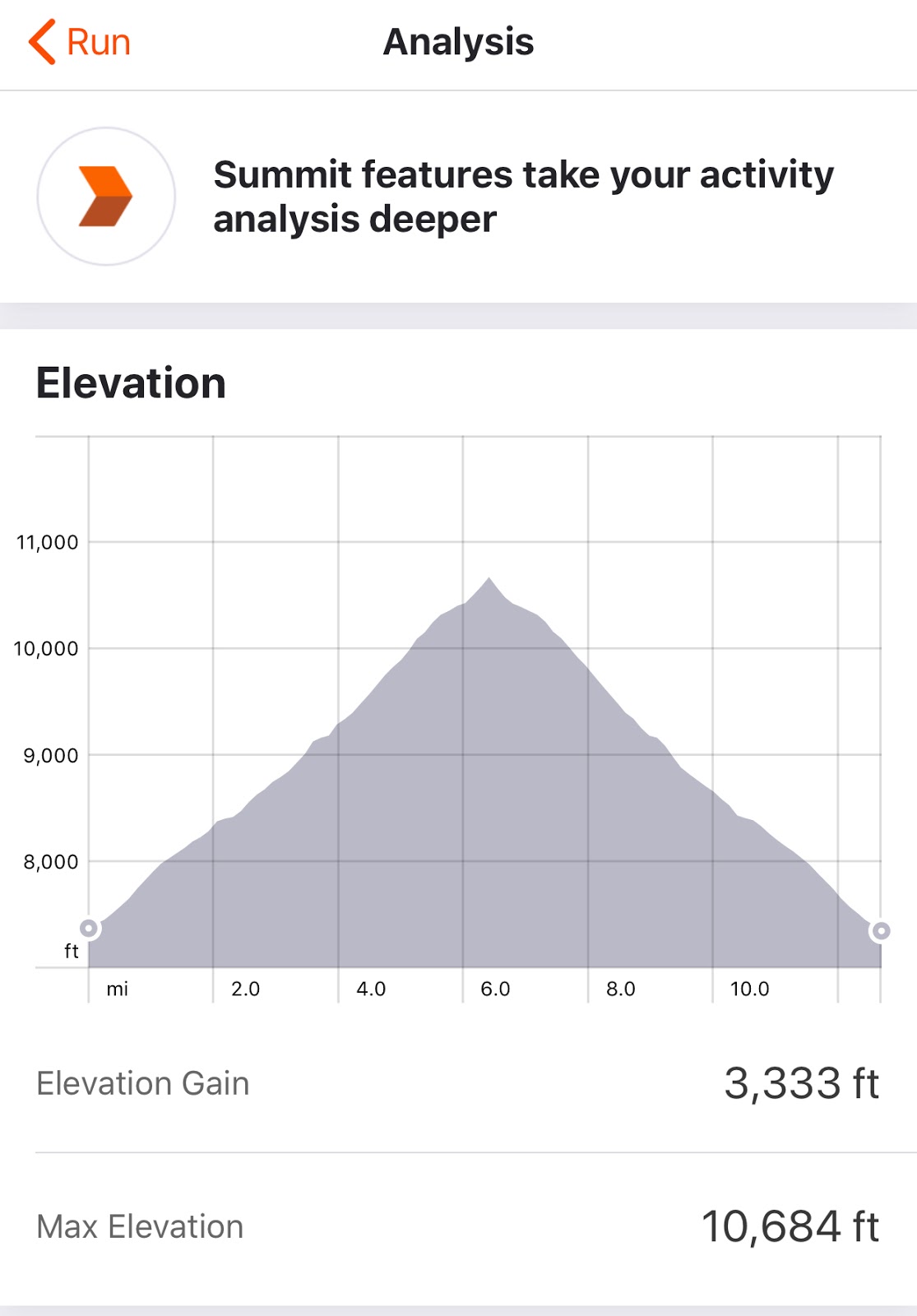
Task: Go back to the Run screen
Action: [x=80, y=42]
